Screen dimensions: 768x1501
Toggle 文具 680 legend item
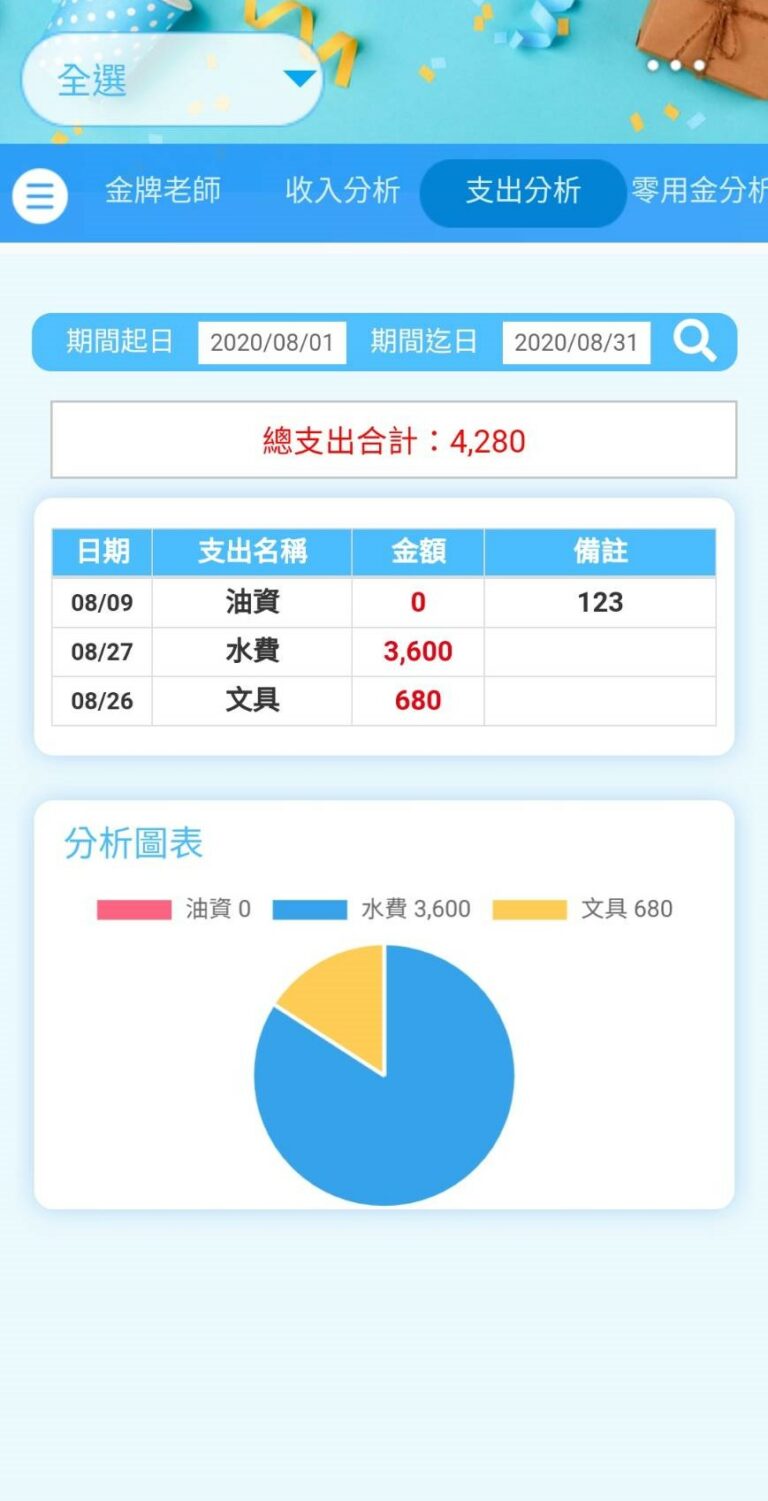click(583, 909)
